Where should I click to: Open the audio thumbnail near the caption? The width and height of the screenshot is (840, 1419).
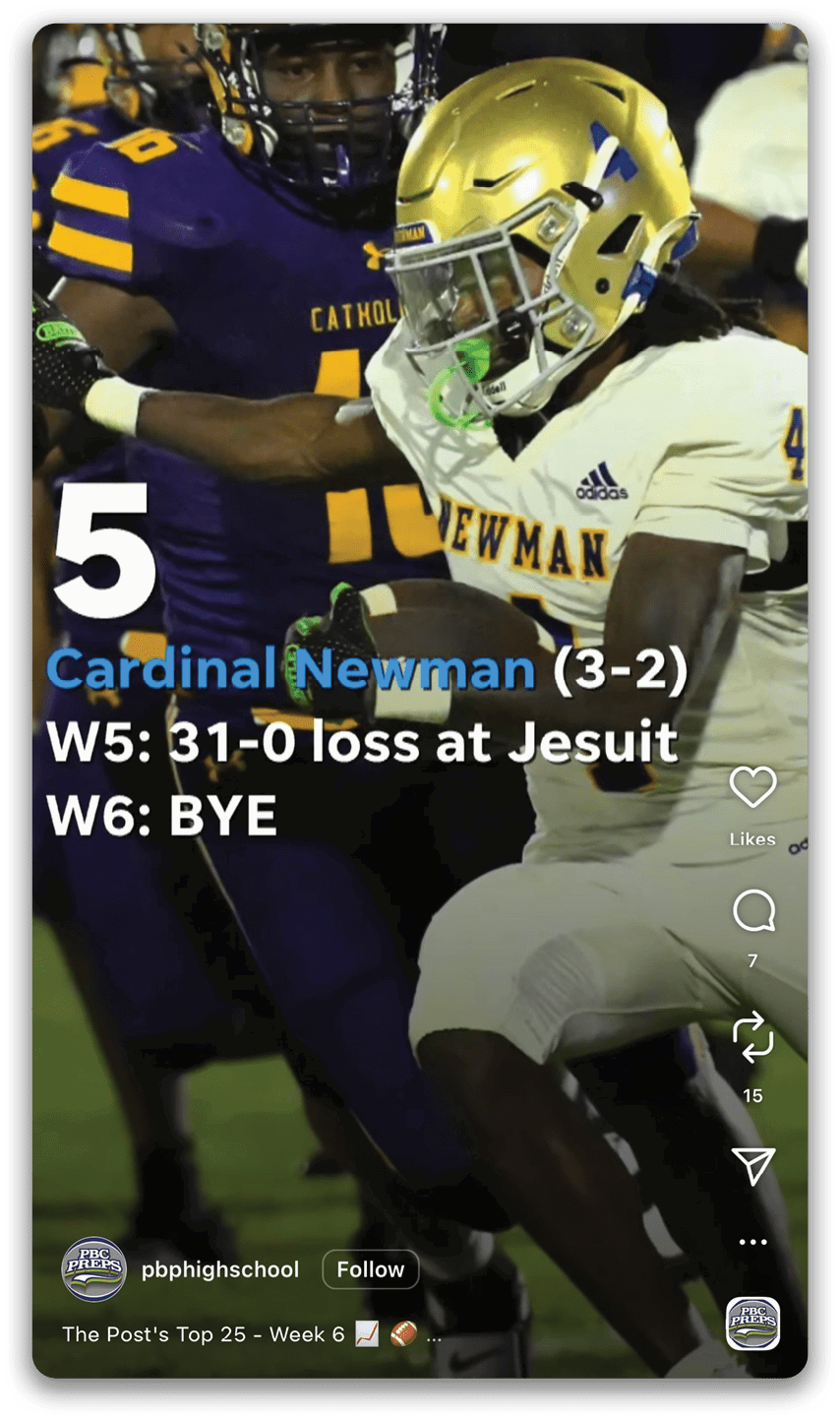pyautogui.click(x=752, y=1324)
